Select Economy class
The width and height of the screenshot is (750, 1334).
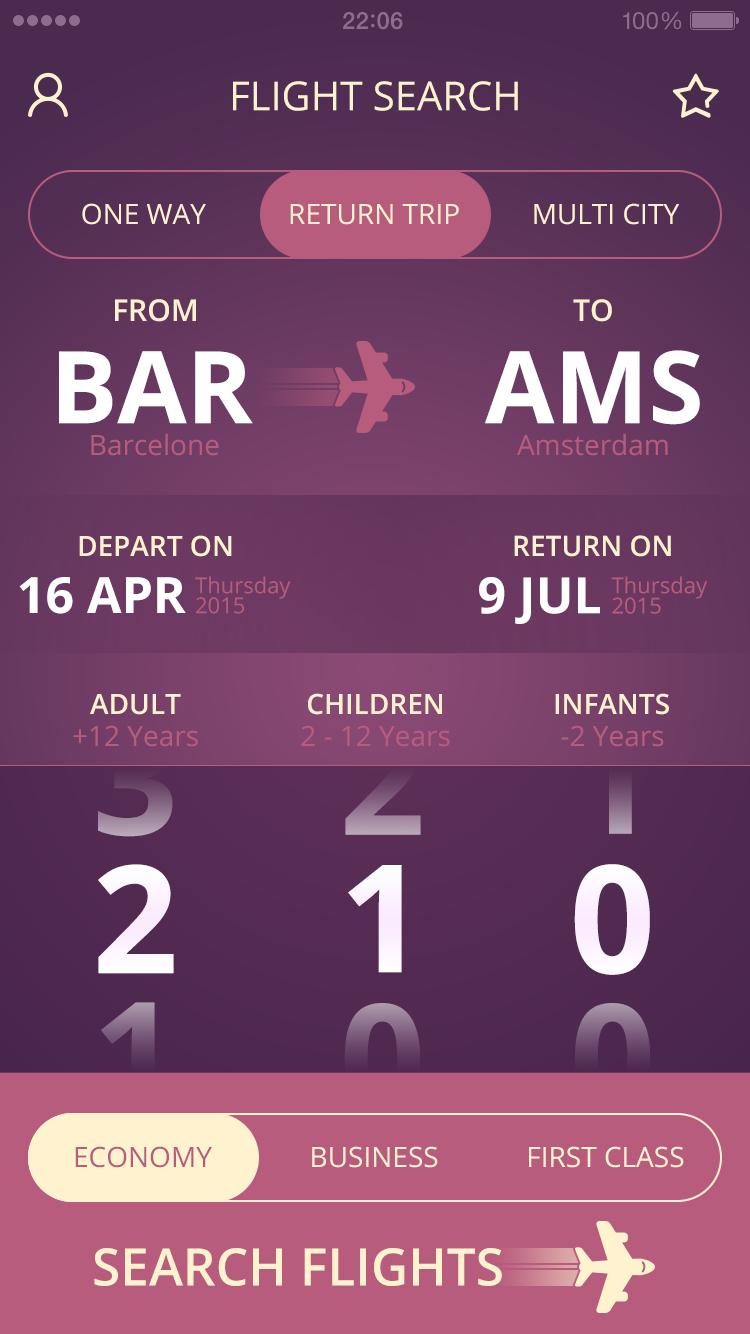[143, 1157]
